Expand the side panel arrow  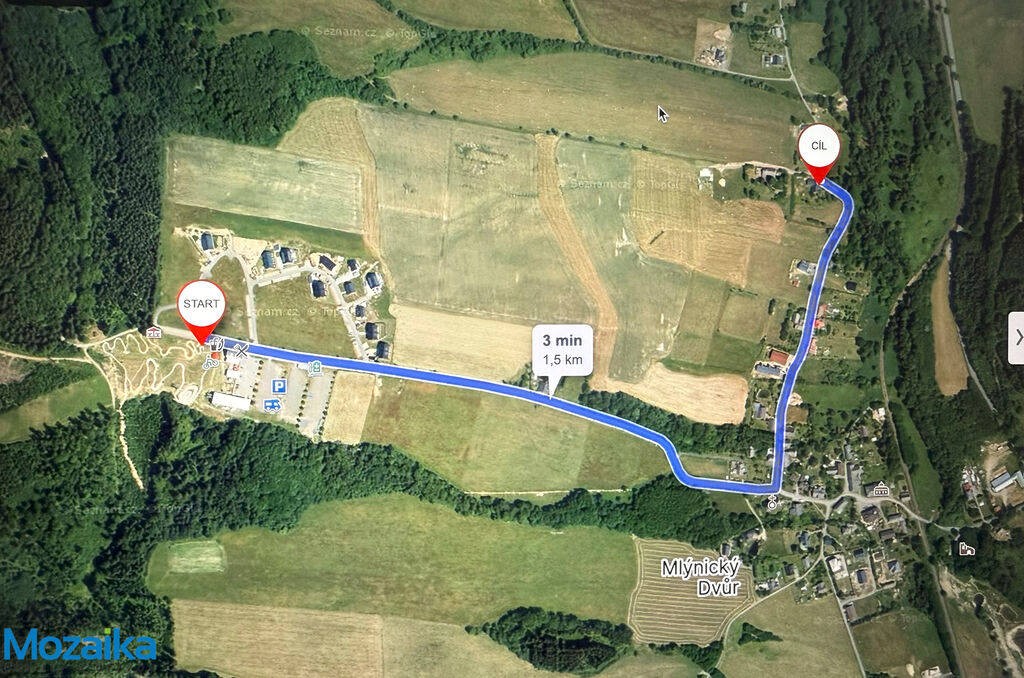pos(1017,338)
